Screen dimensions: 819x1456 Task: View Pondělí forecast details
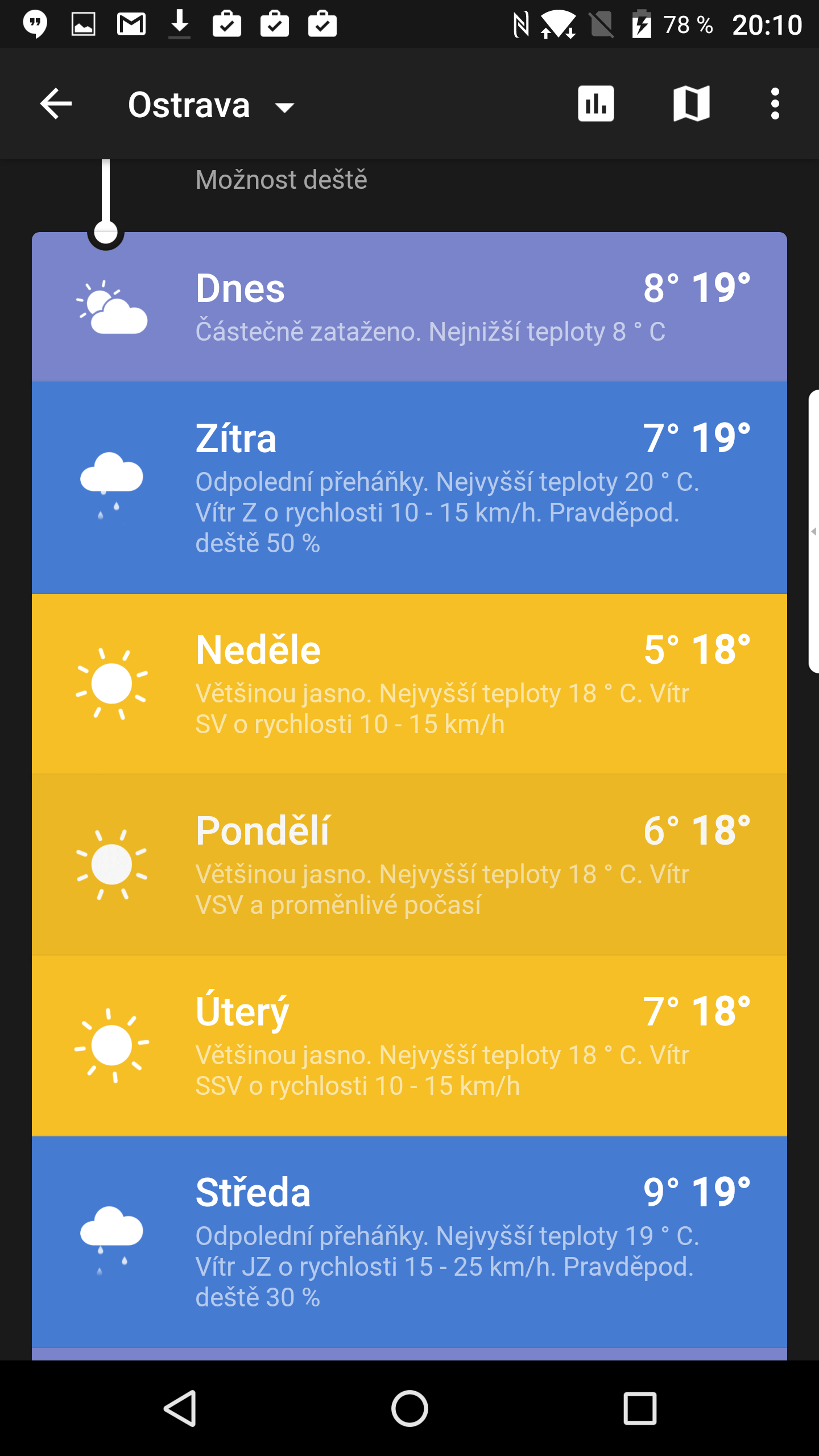(409, 864)
